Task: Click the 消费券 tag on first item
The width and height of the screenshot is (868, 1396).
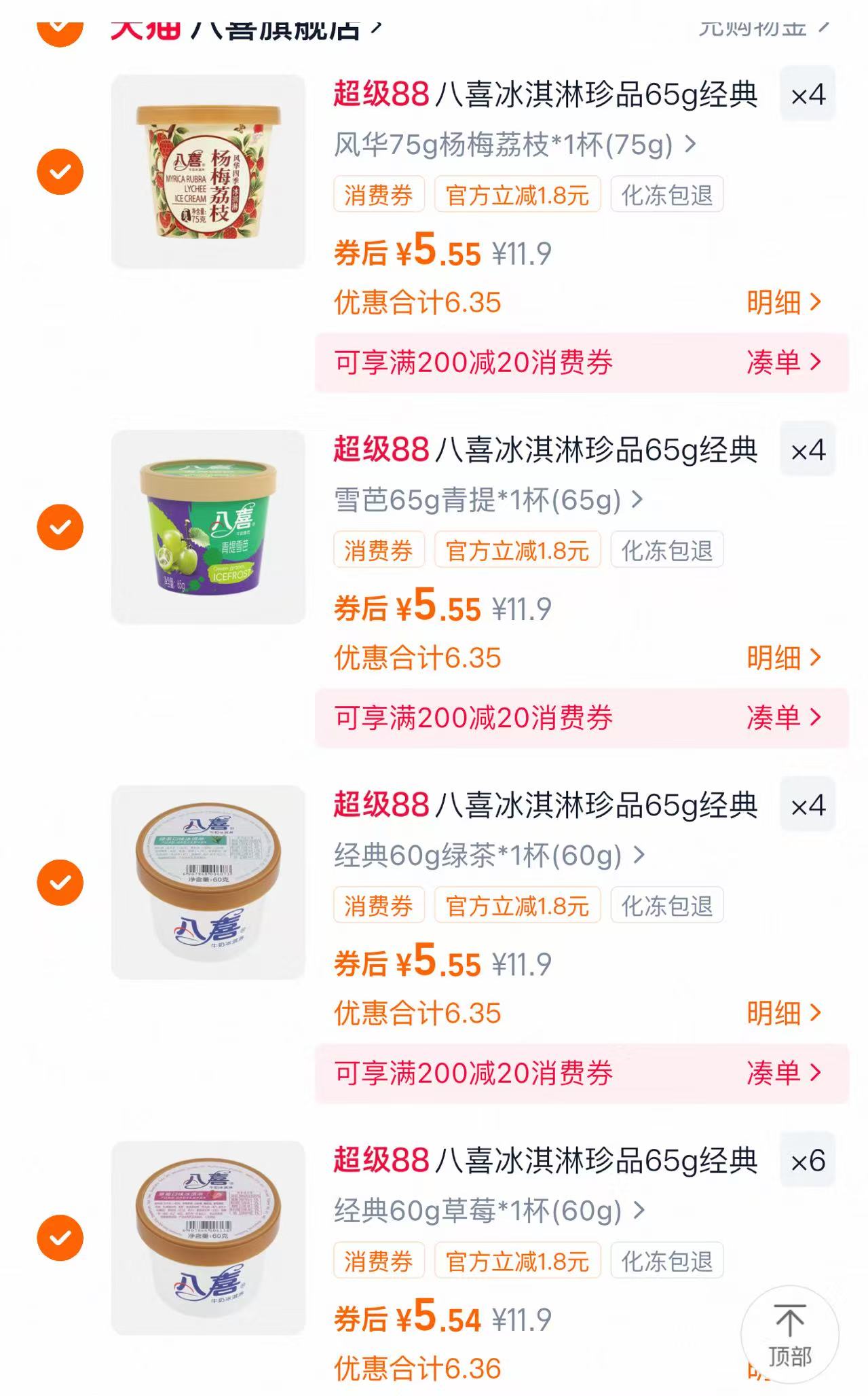Action: click(379, 196)
